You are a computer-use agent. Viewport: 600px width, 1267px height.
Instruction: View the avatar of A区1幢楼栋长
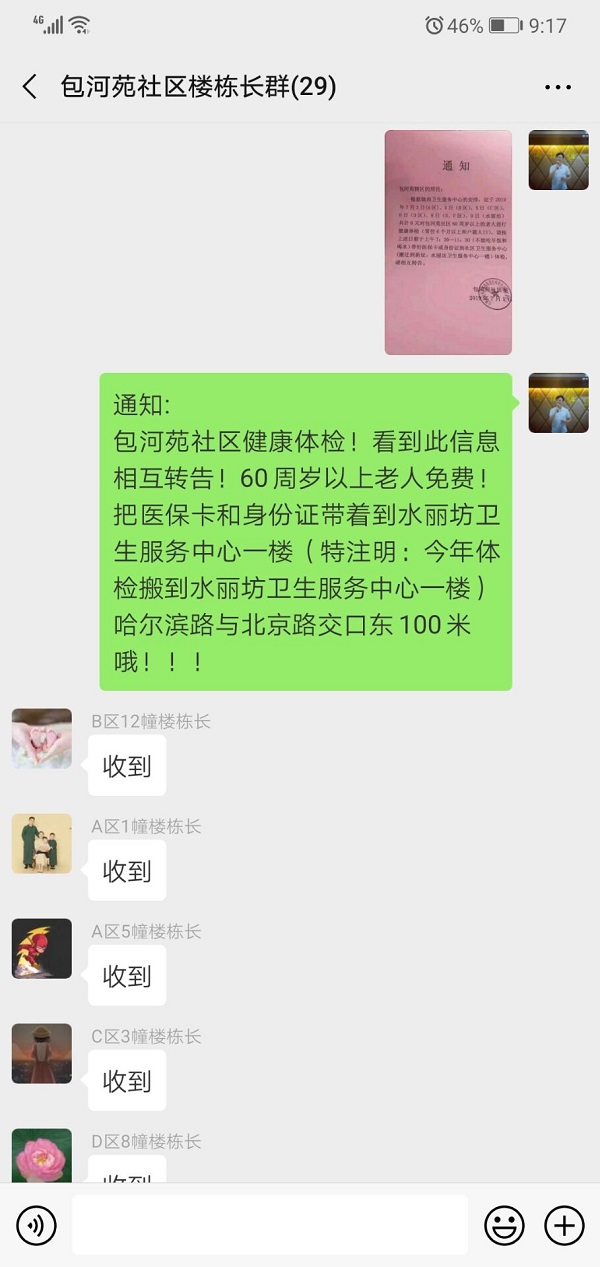[42, 843]
